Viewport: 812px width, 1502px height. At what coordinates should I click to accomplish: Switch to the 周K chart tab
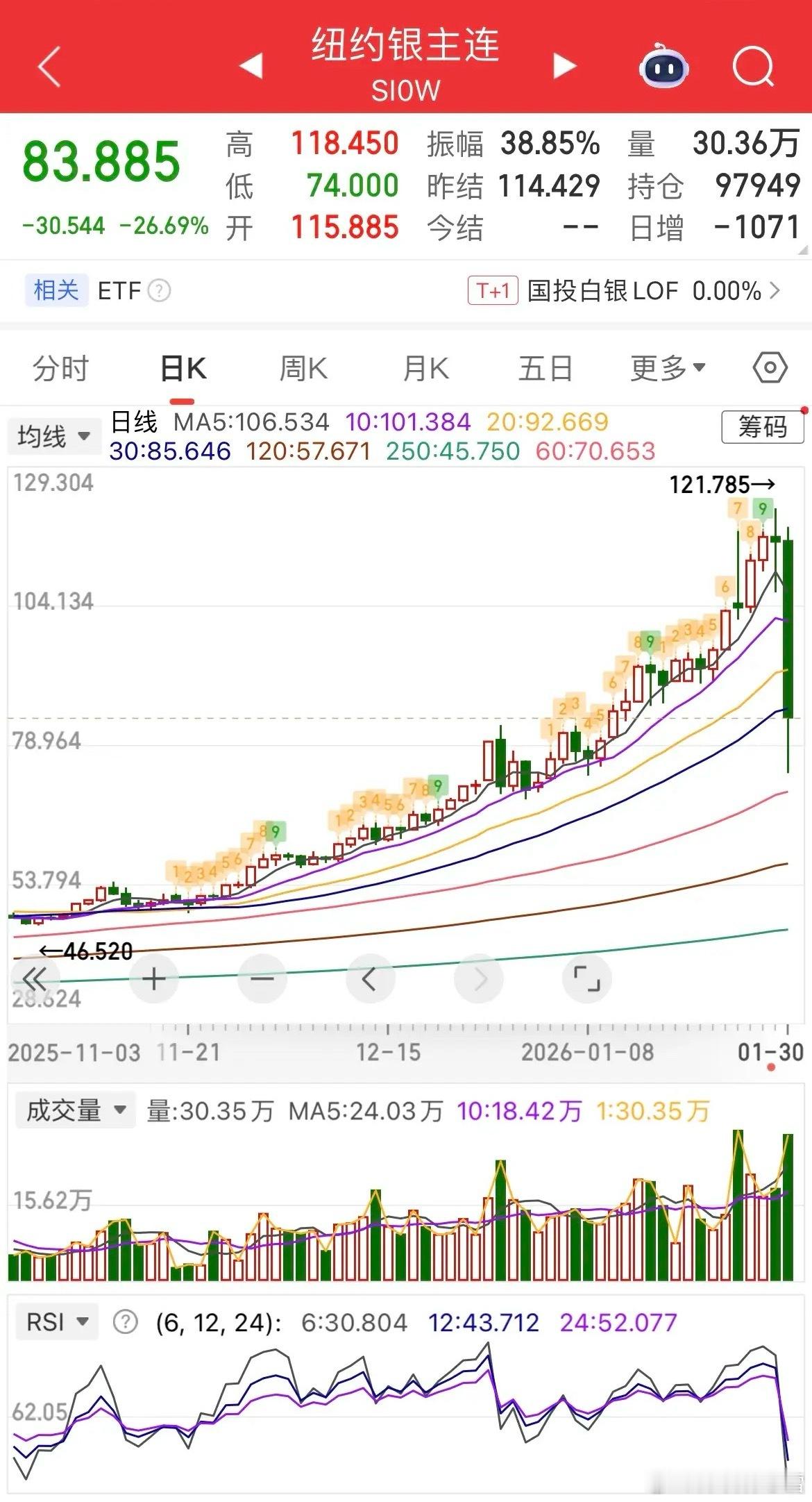pos(303,368)
